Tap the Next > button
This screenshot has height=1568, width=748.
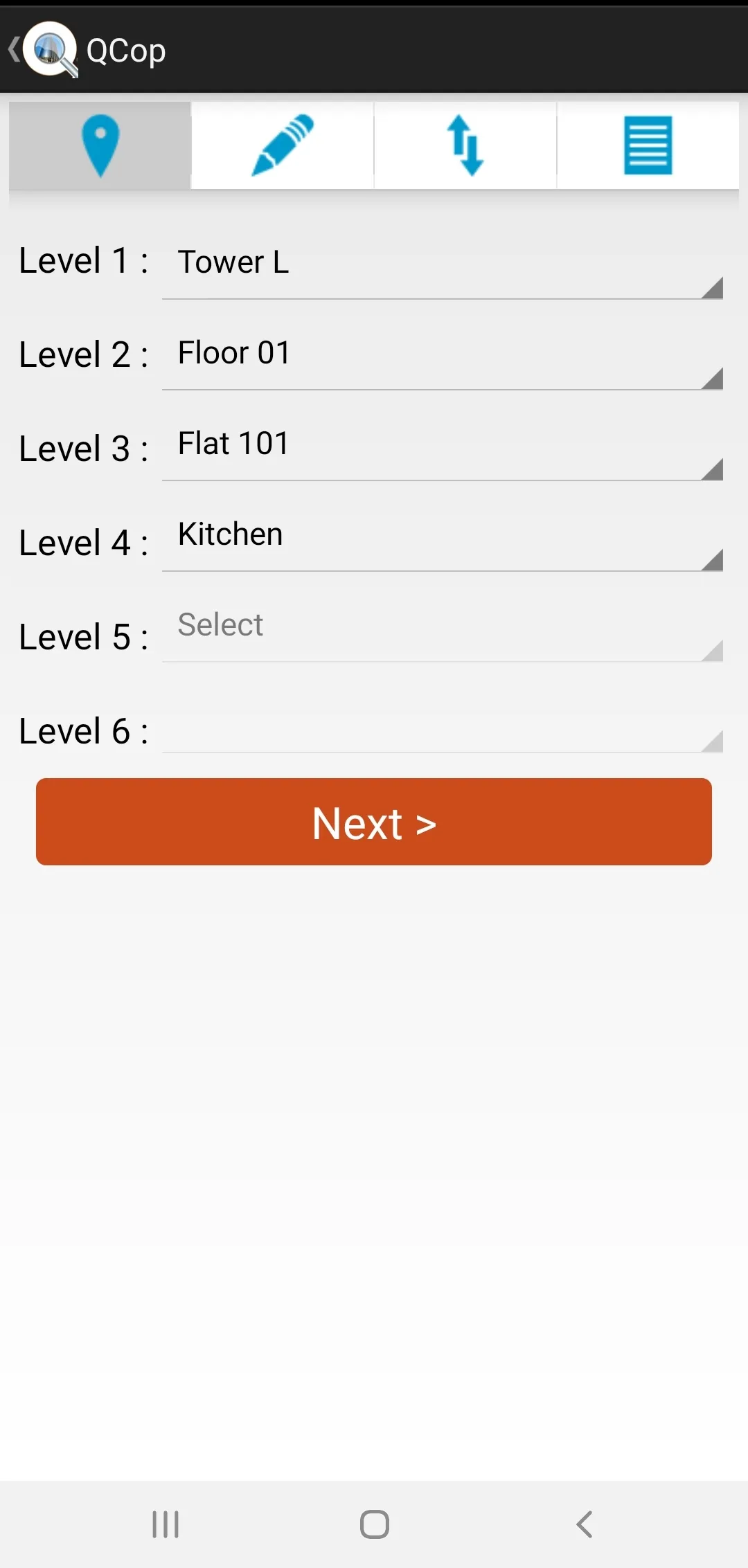coord(374,822)
